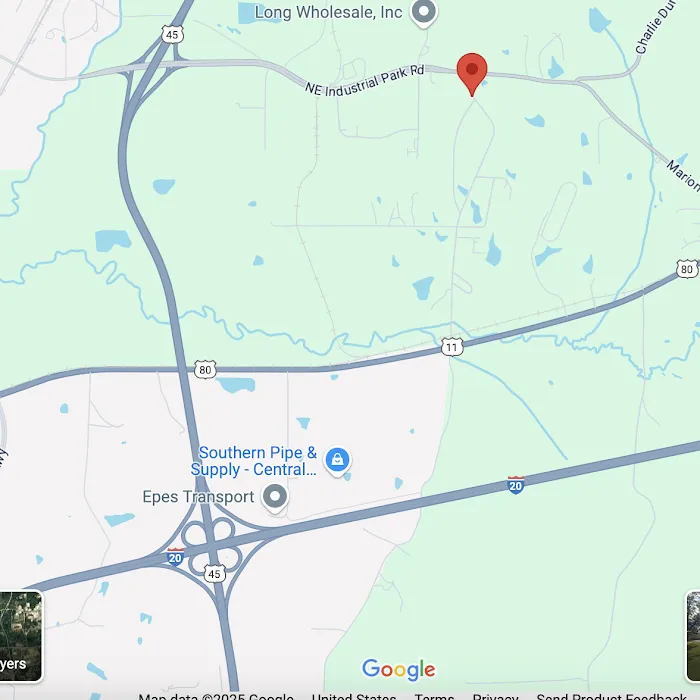Open Send Product Feedback link
This screenshot has width=700, height=700.
(610, 696)
